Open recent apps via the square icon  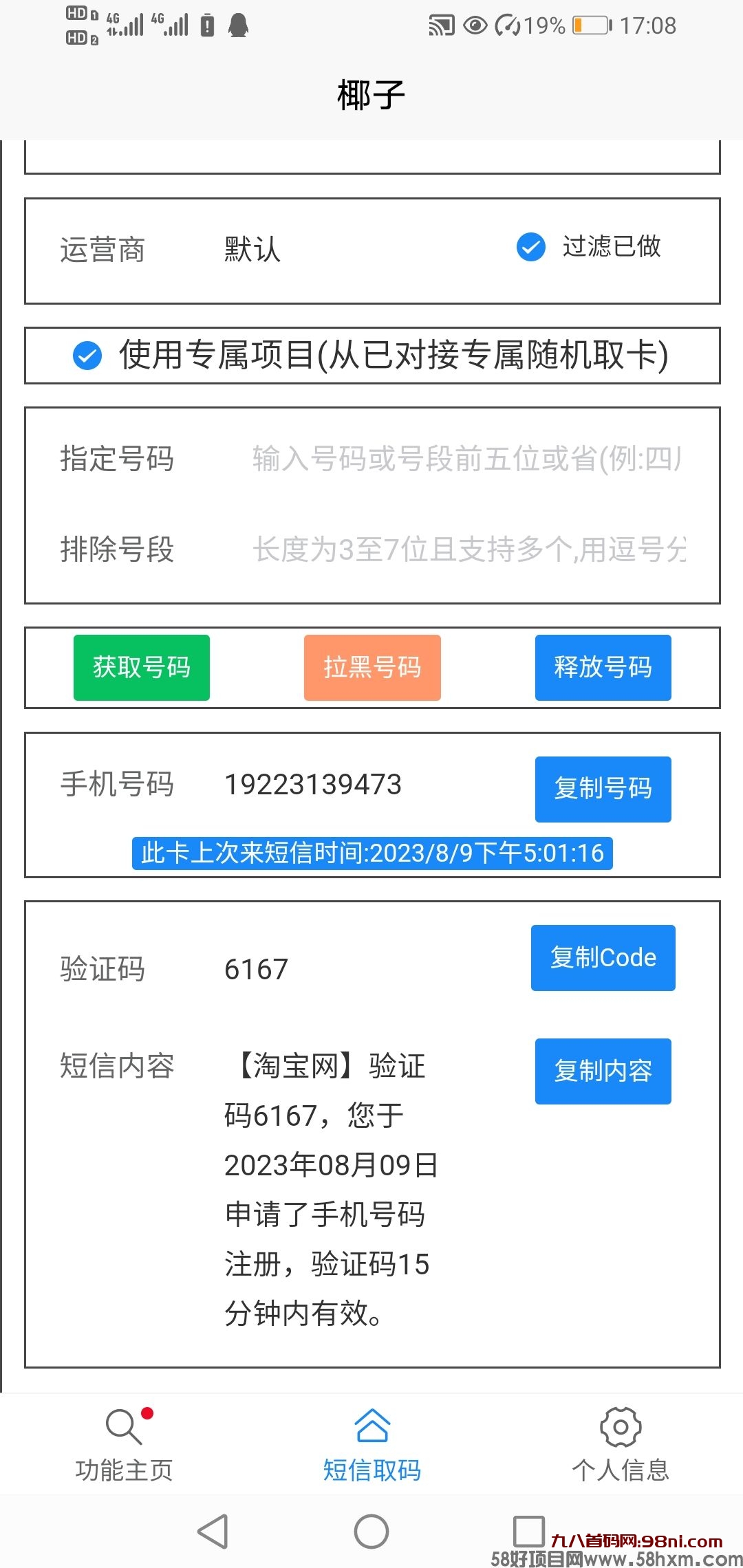pyautogui.click(x=530, y=1530)
